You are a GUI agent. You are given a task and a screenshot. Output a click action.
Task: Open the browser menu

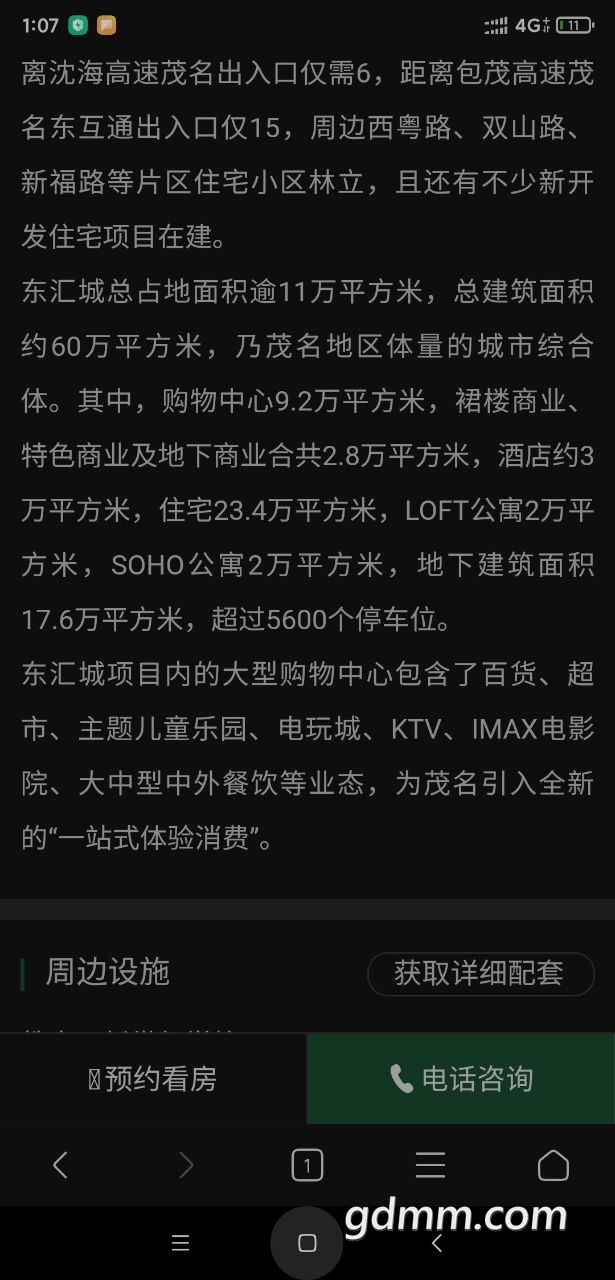point(430,1165)
